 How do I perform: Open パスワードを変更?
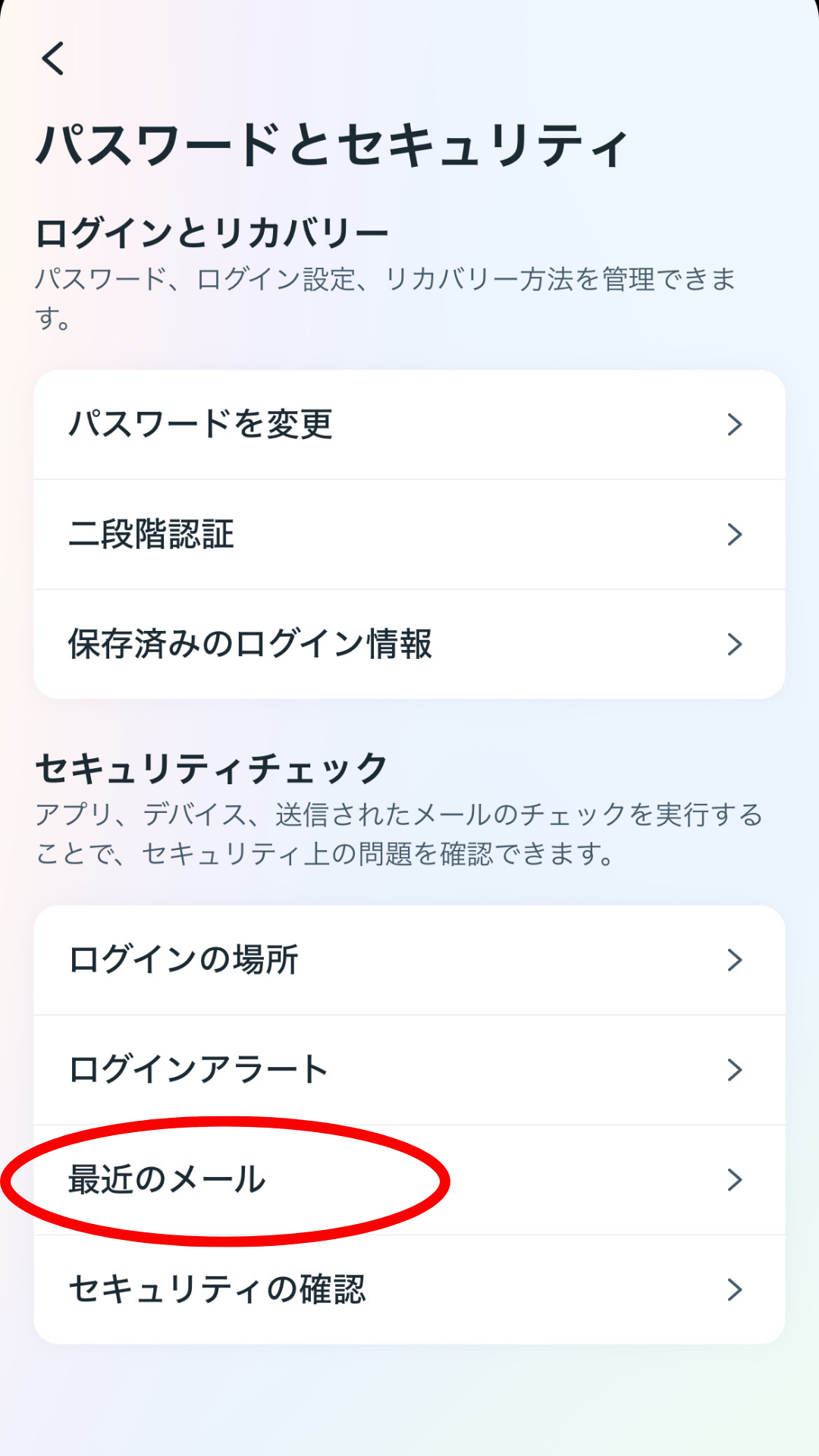coord(409,425)
